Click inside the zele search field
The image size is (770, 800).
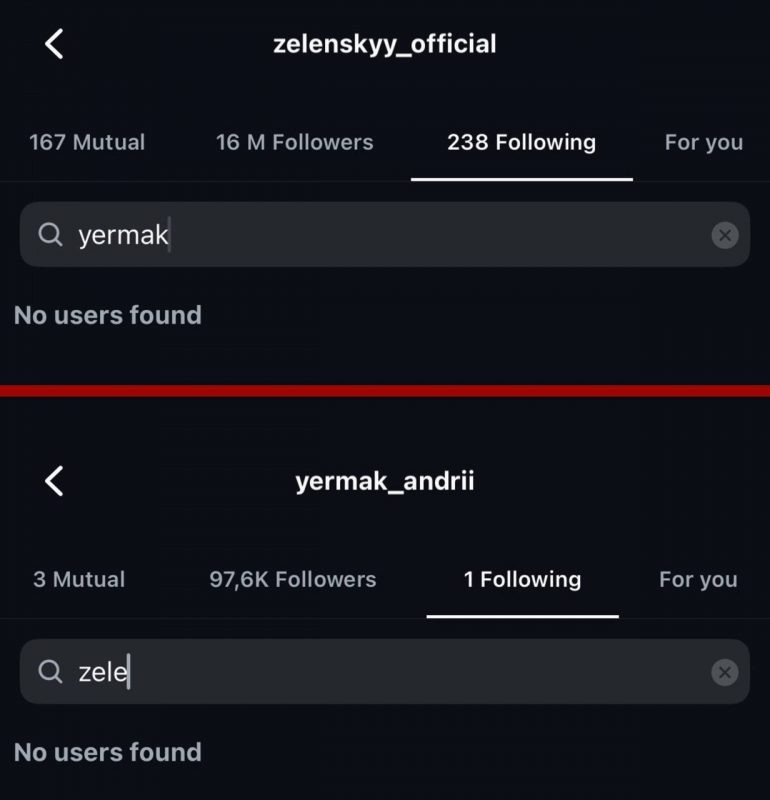coord(300,672)
